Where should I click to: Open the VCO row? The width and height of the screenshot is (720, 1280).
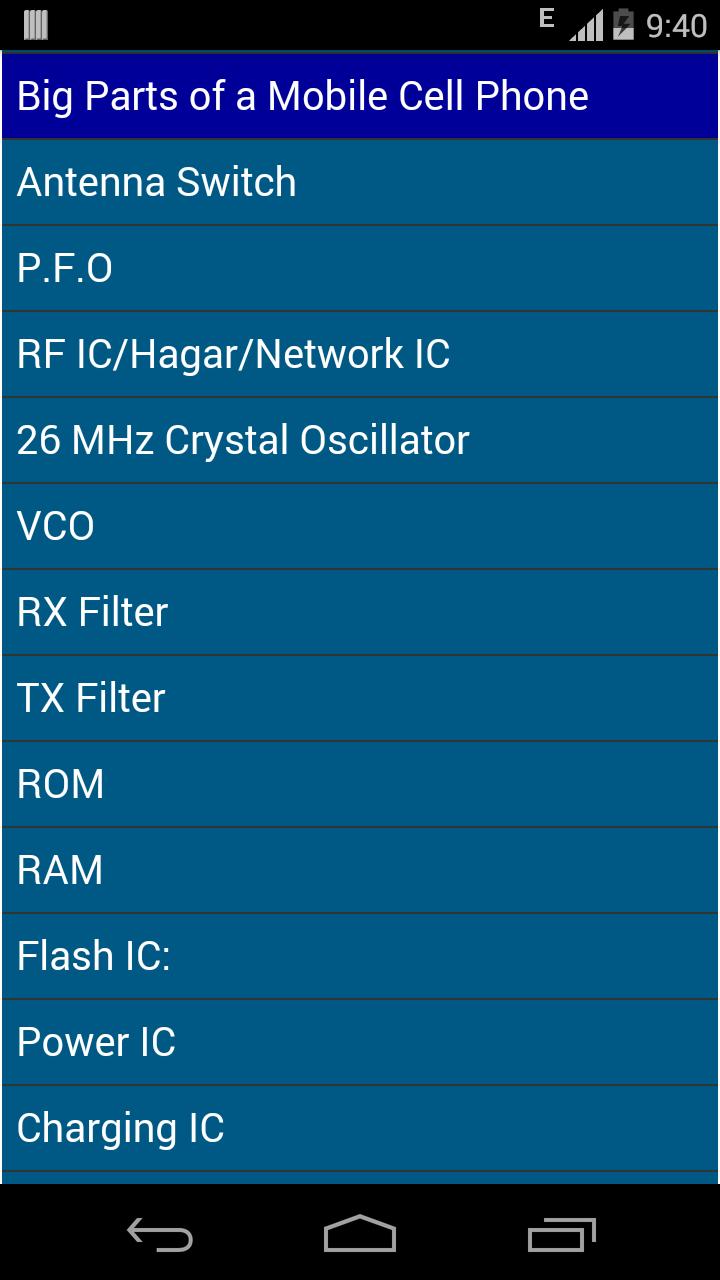coord(360,526)
